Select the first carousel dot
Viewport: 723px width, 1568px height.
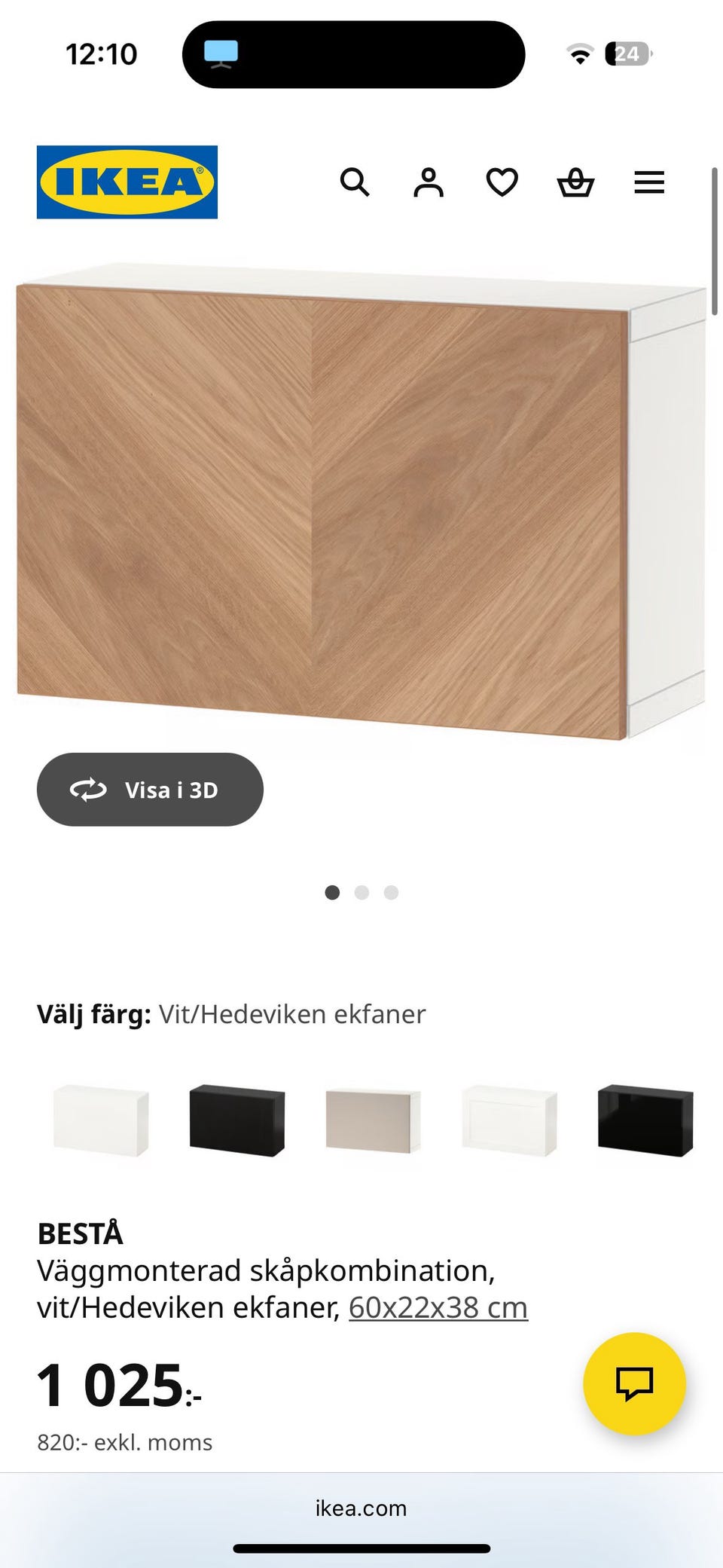[x=334, y=892]
